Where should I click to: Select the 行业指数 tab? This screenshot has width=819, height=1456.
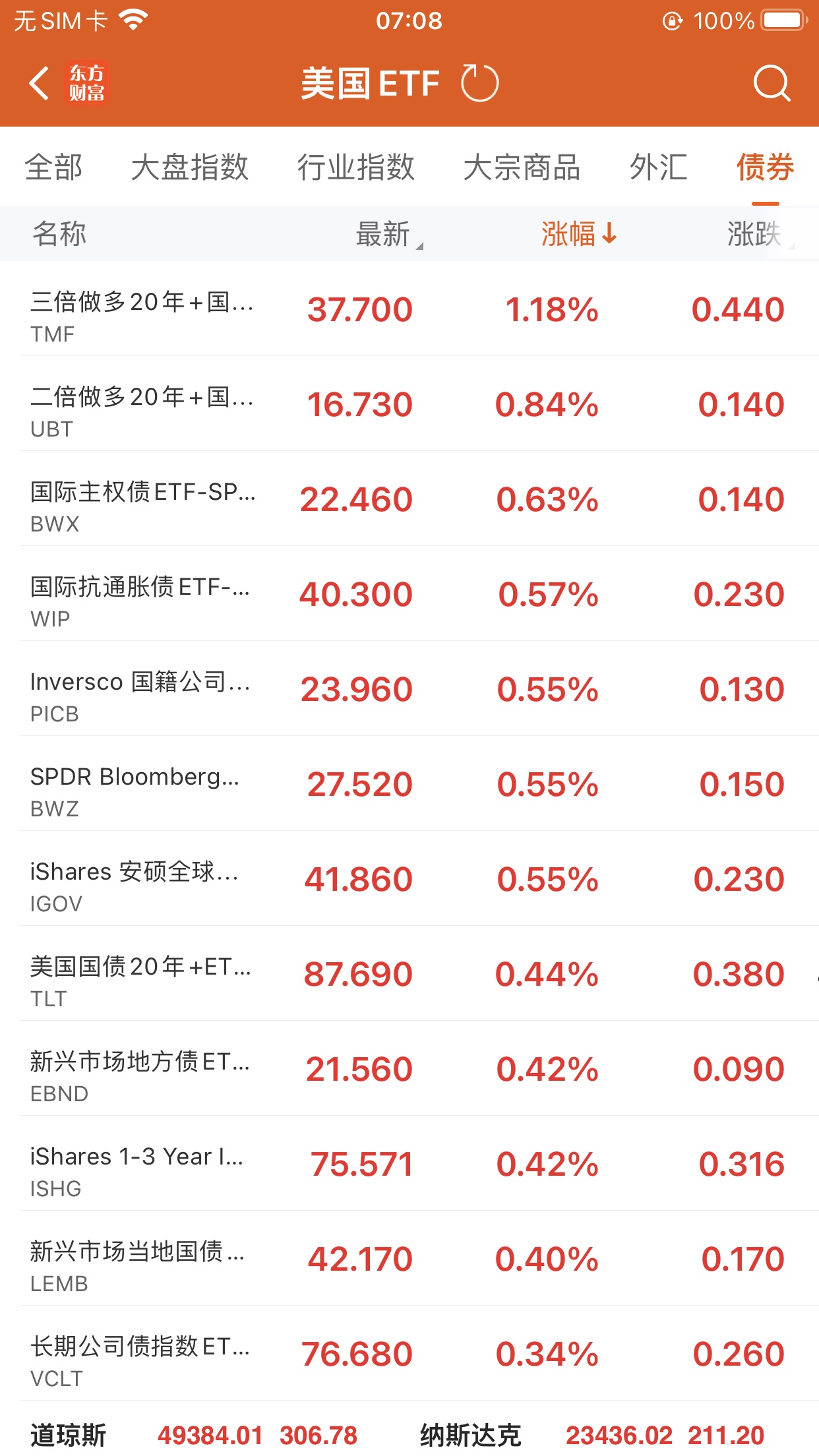click(355, 167)
